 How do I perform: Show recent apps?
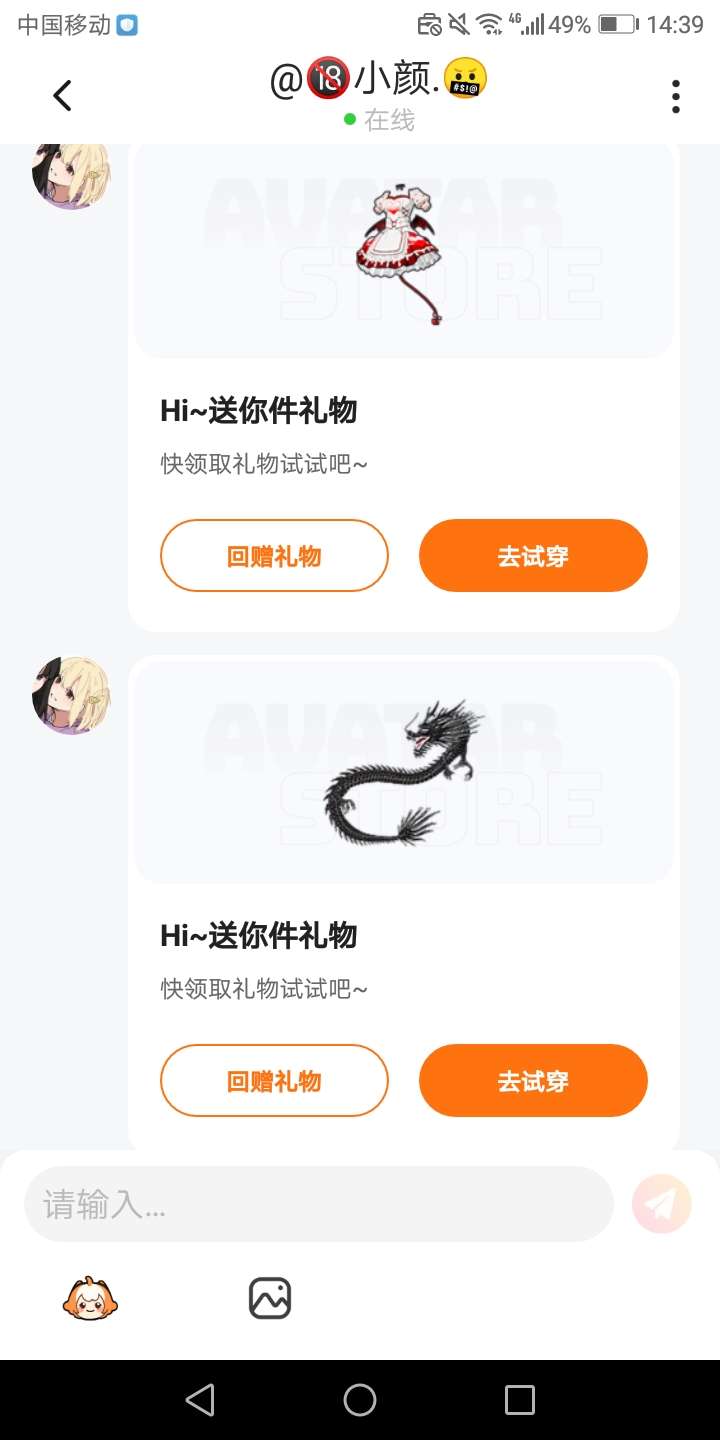pyautogui.click(x=520, y=1400)
